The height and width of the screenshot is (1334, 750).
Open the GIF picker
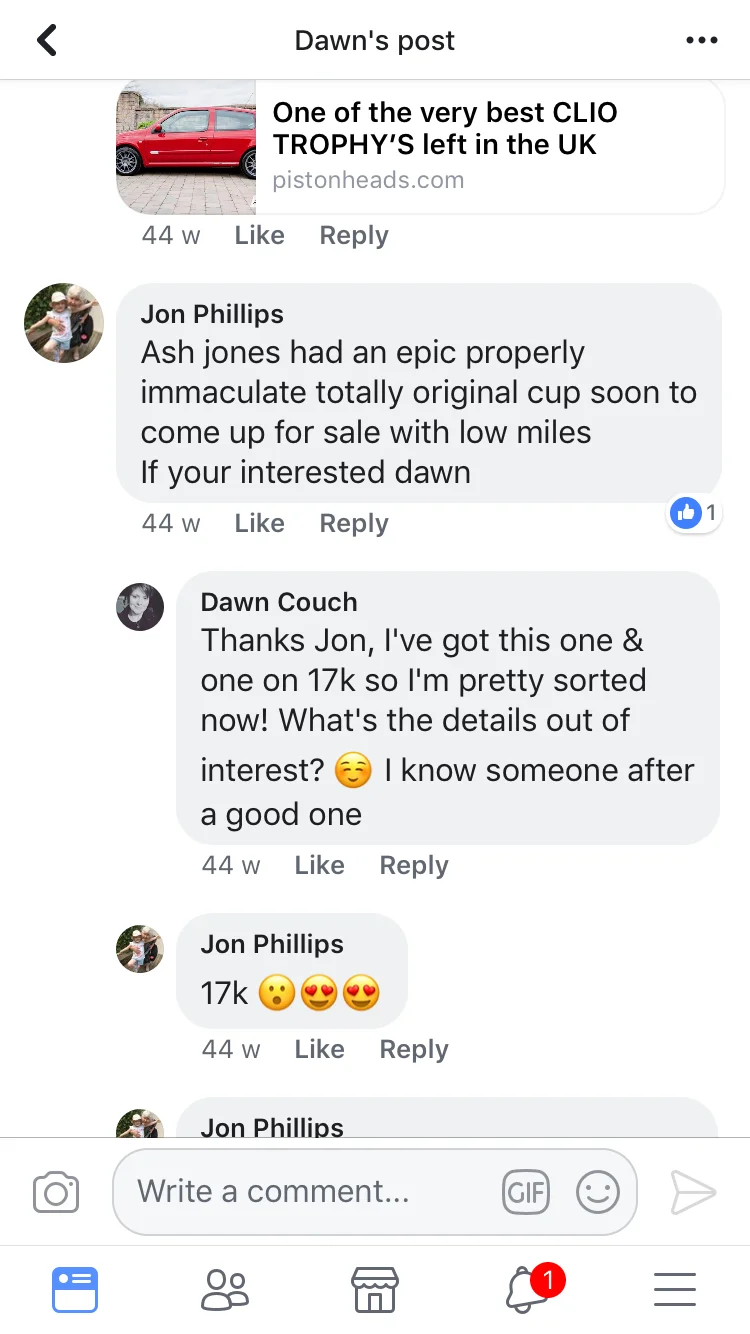pos(526,1192)
